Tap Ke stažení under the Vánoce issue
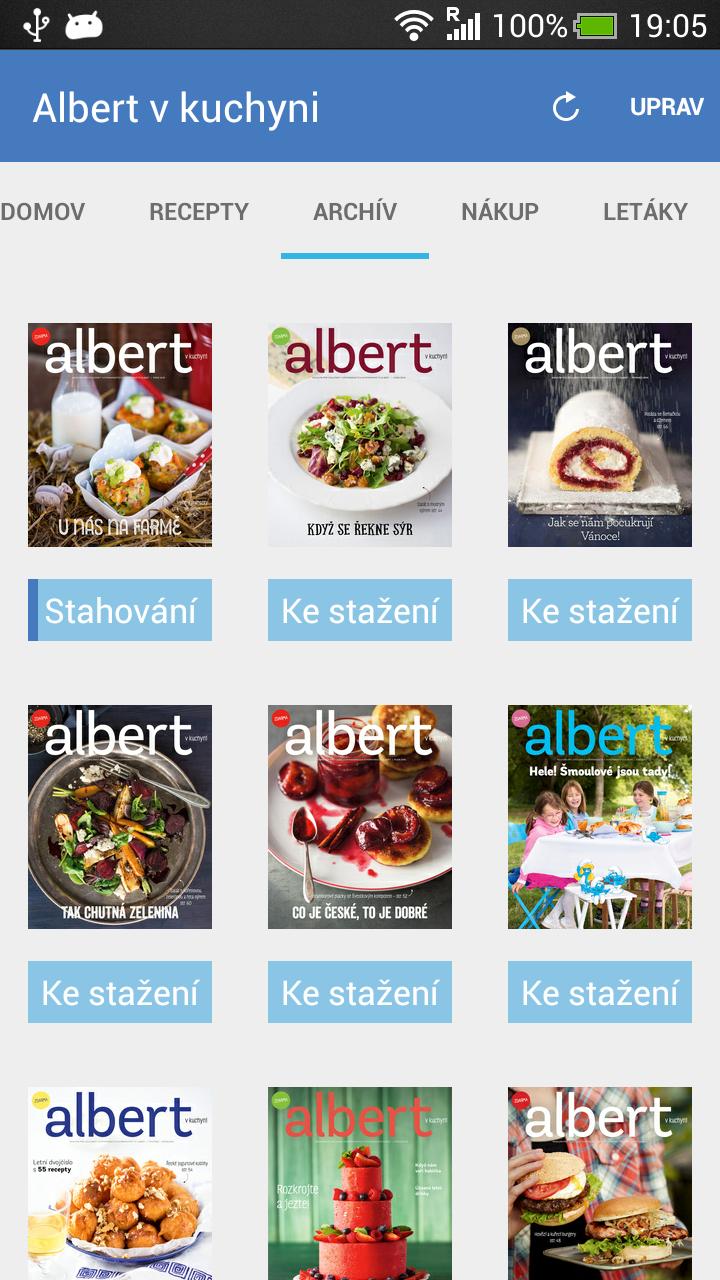Viewport: 720px width, 1280px height. click(x=600, y=610)
